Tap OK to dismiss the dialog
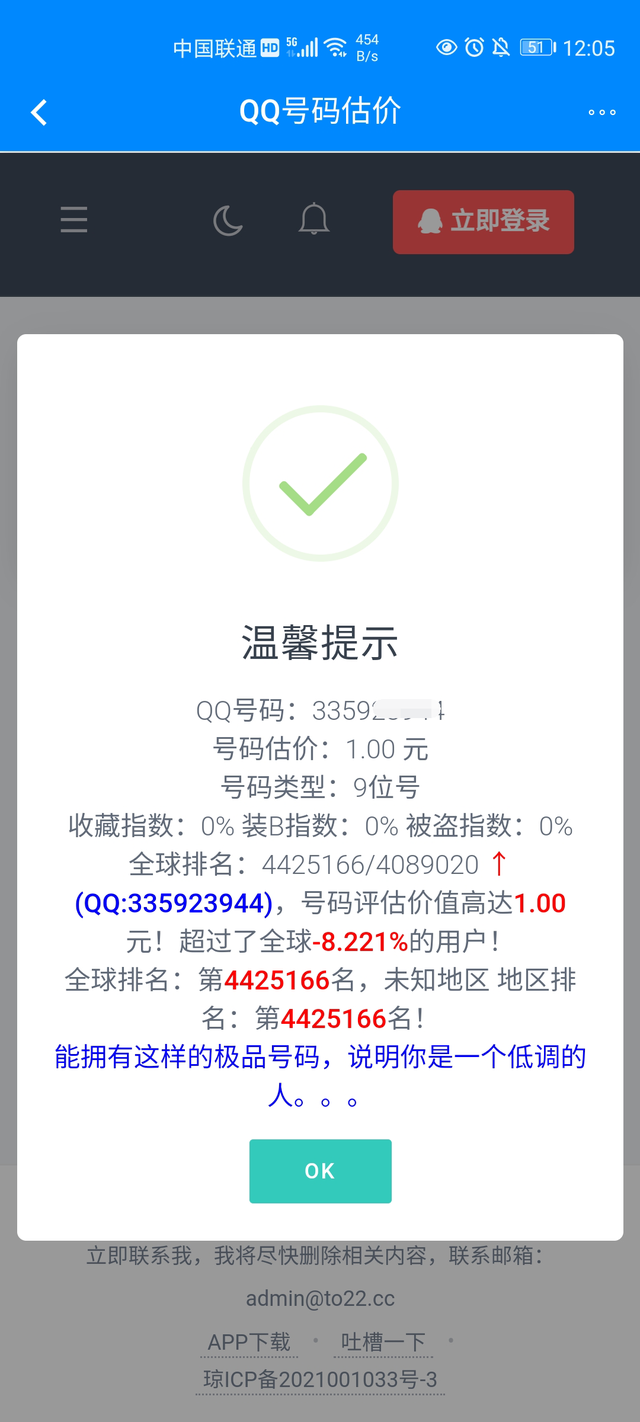The height and width of the screenshot is (1422, 640). [x=320, y=1171]
